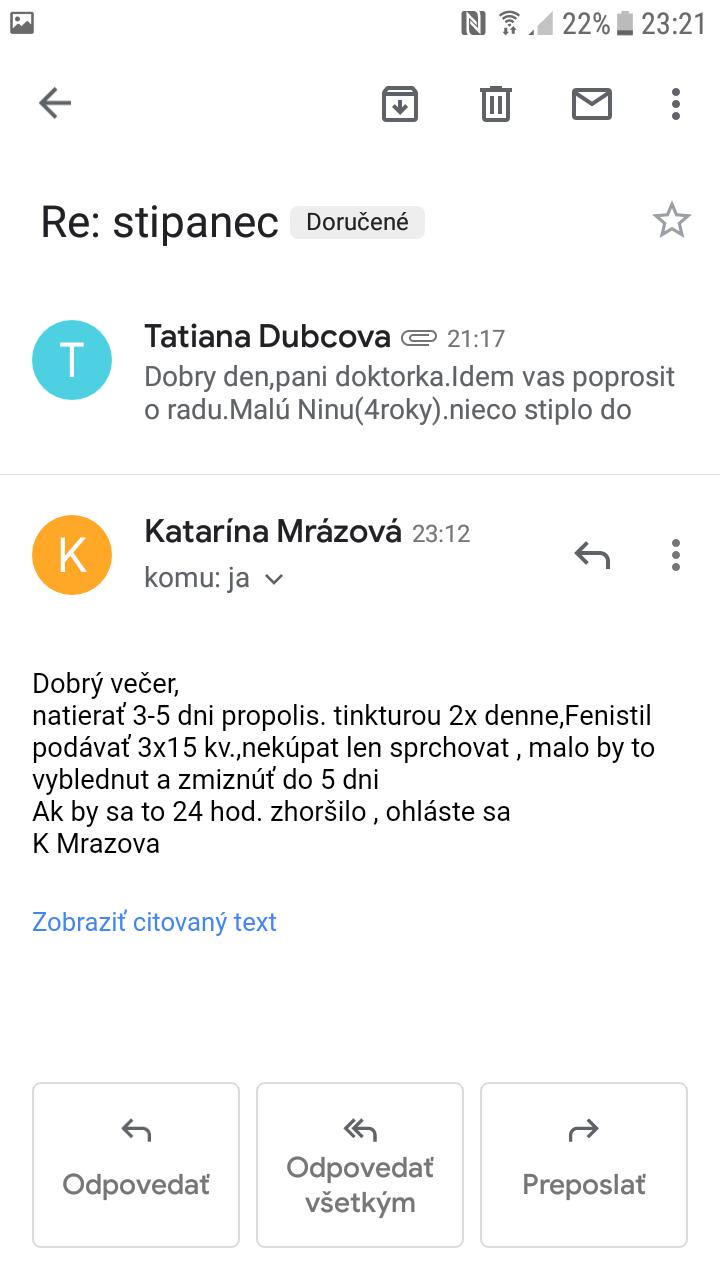Reply via arrow next to Katarína Mrázová
The image size is (720, 1280).
pos(592,554)
